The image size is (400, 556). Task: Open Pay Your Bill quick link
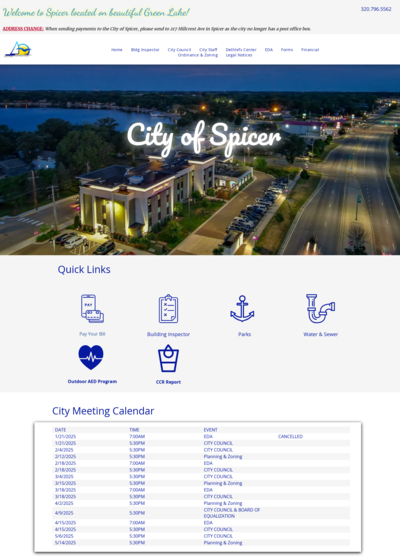92,315
